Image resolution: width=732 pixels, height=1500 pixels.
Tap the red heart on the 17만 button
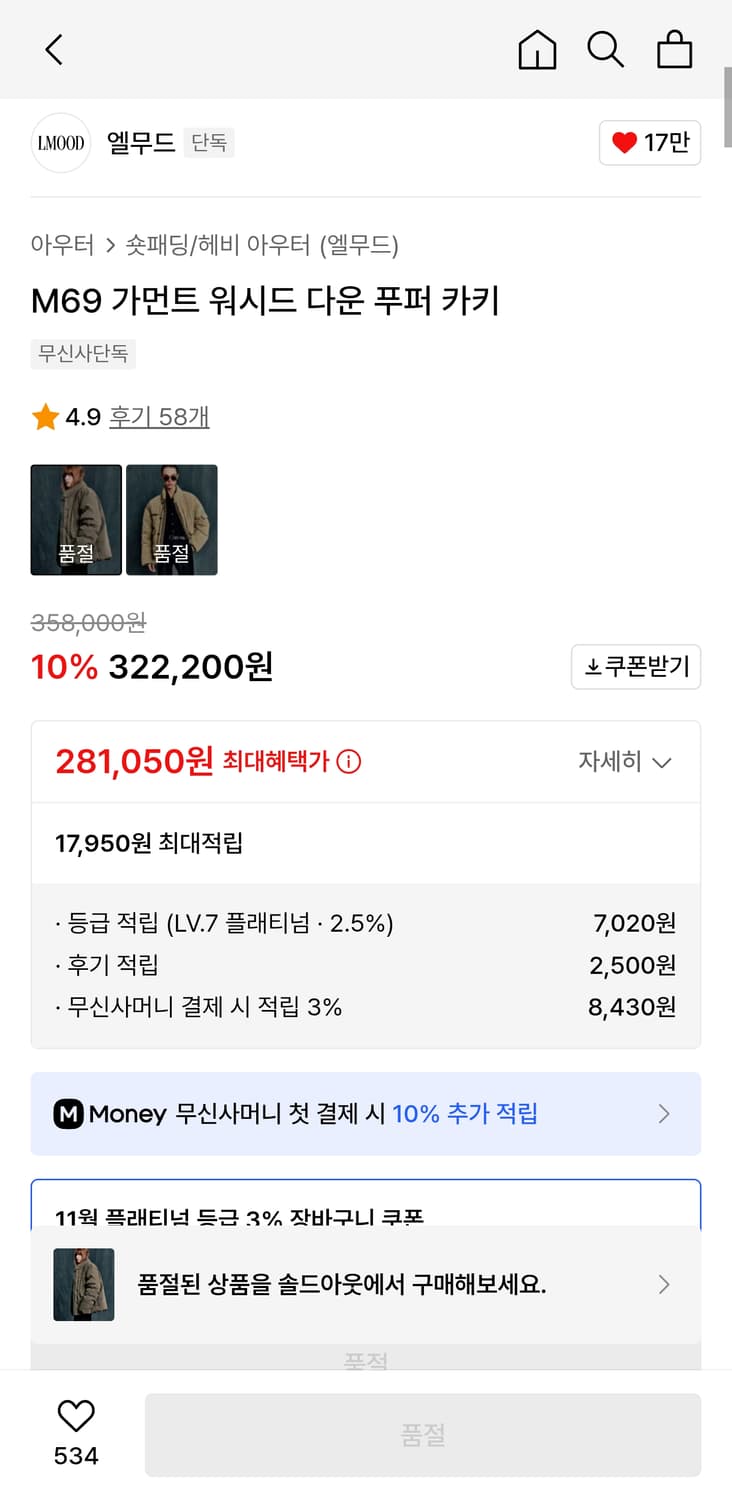point(625,143)
